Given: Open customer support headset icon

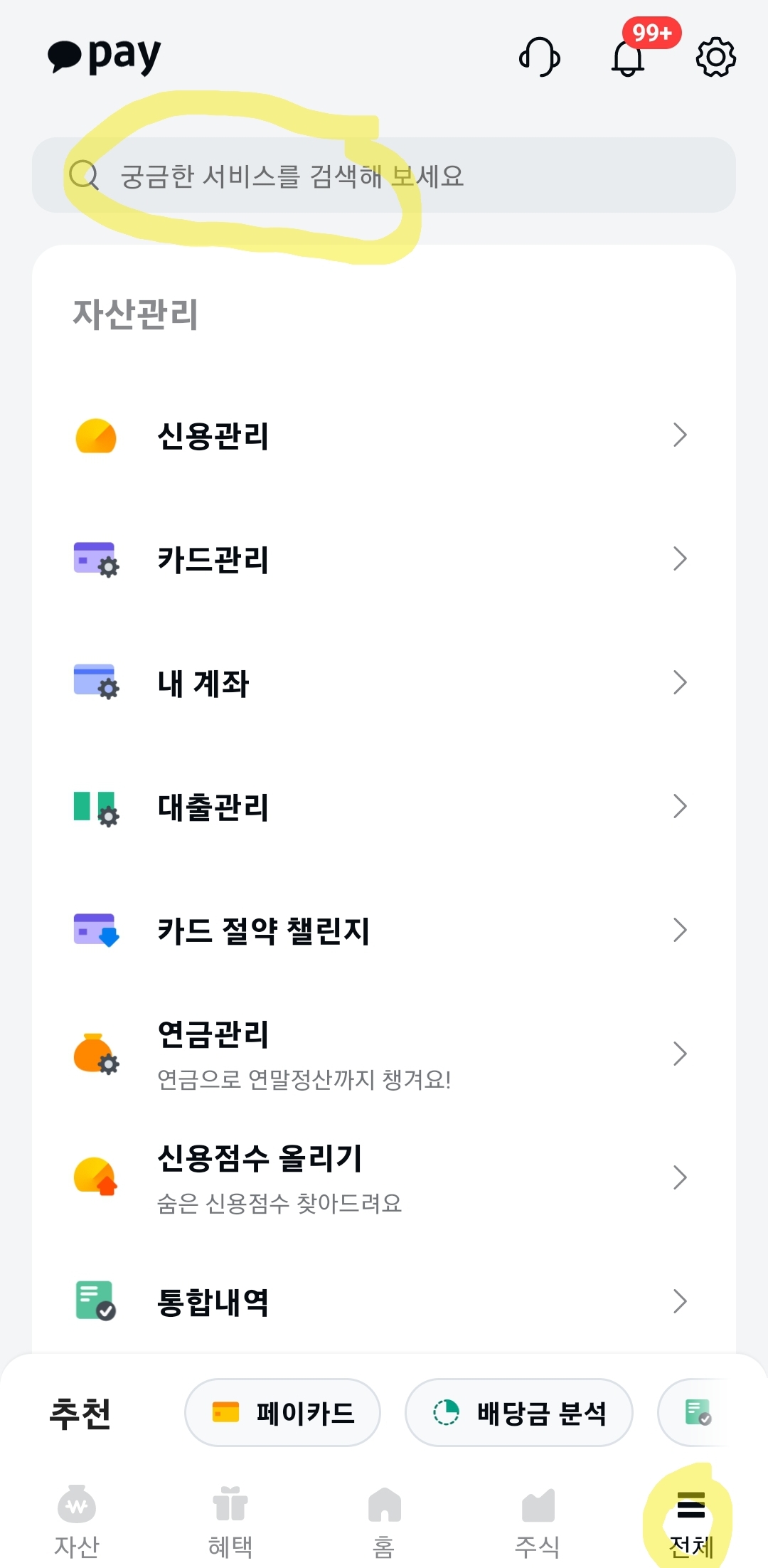Looking at the screenshot, I should (540, 57).
